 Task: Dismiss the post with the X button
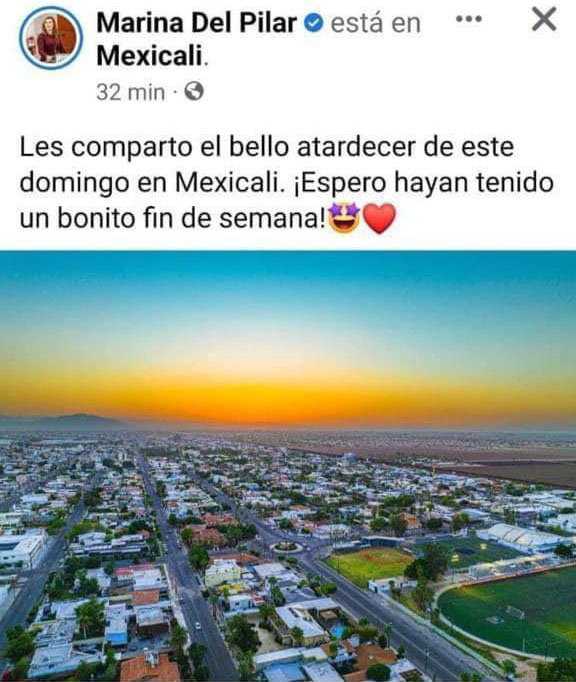coord(544,19)
